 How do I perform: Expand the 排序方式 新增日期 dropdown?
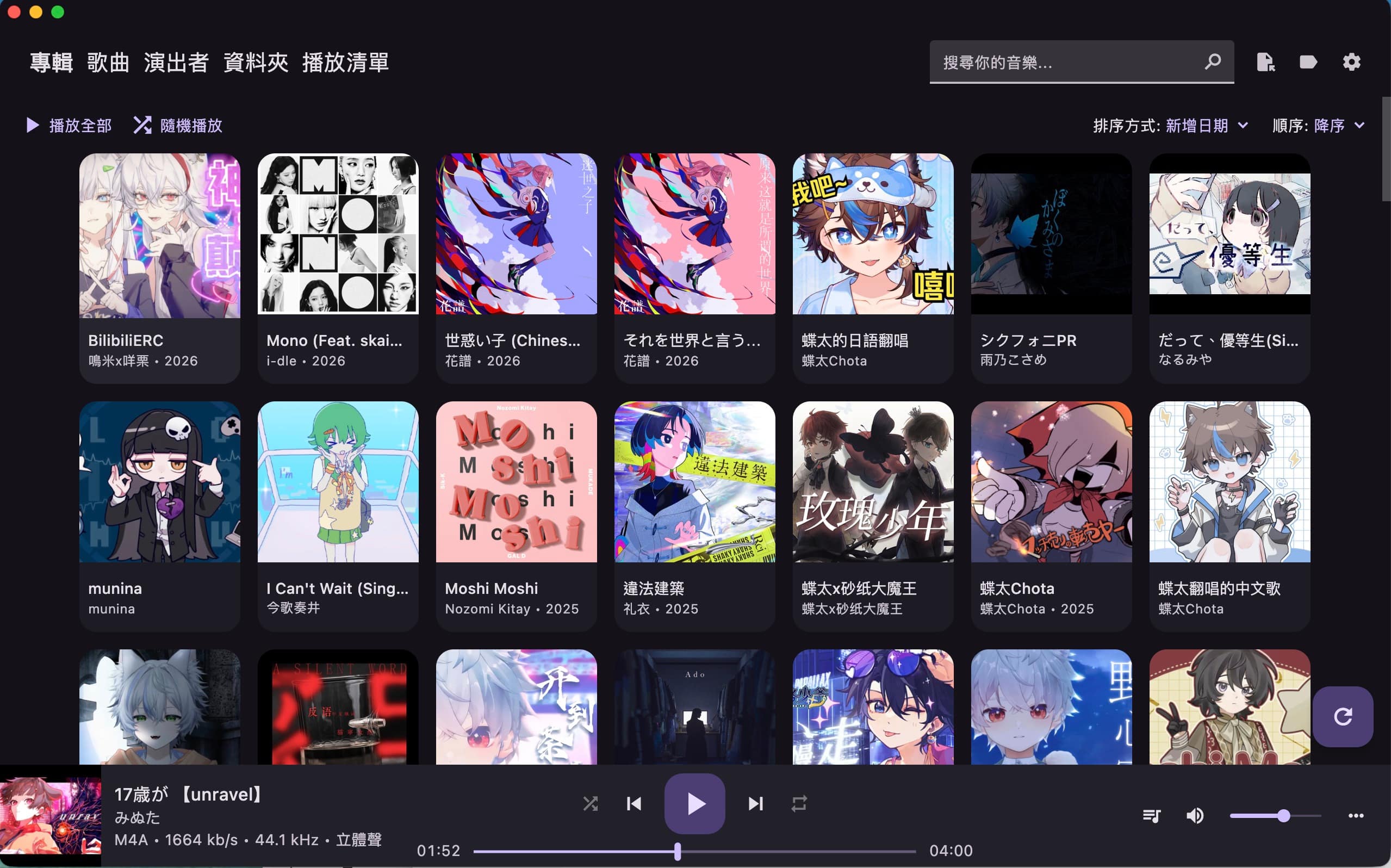(1171, 125)
